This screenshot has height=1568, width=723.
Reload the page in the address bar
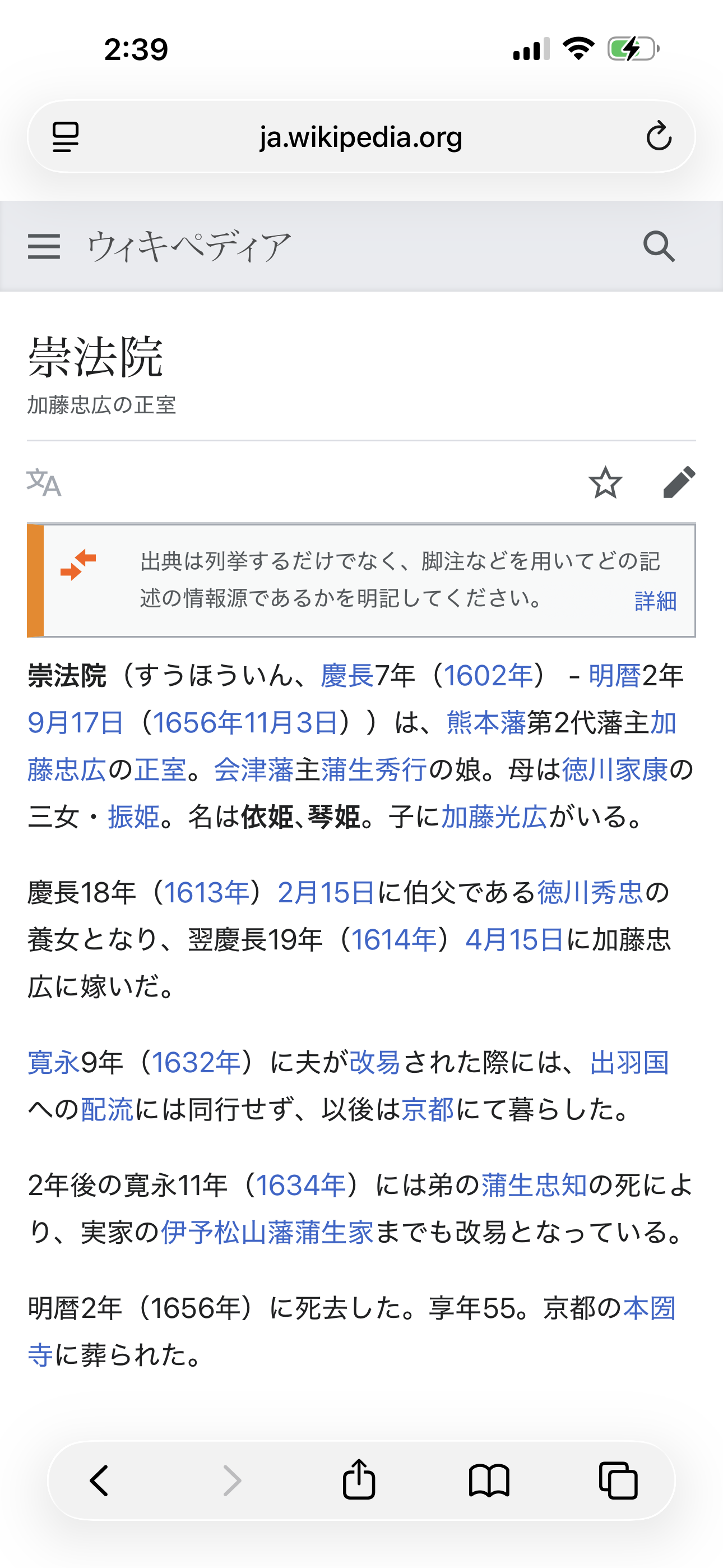tap(659, 136)
